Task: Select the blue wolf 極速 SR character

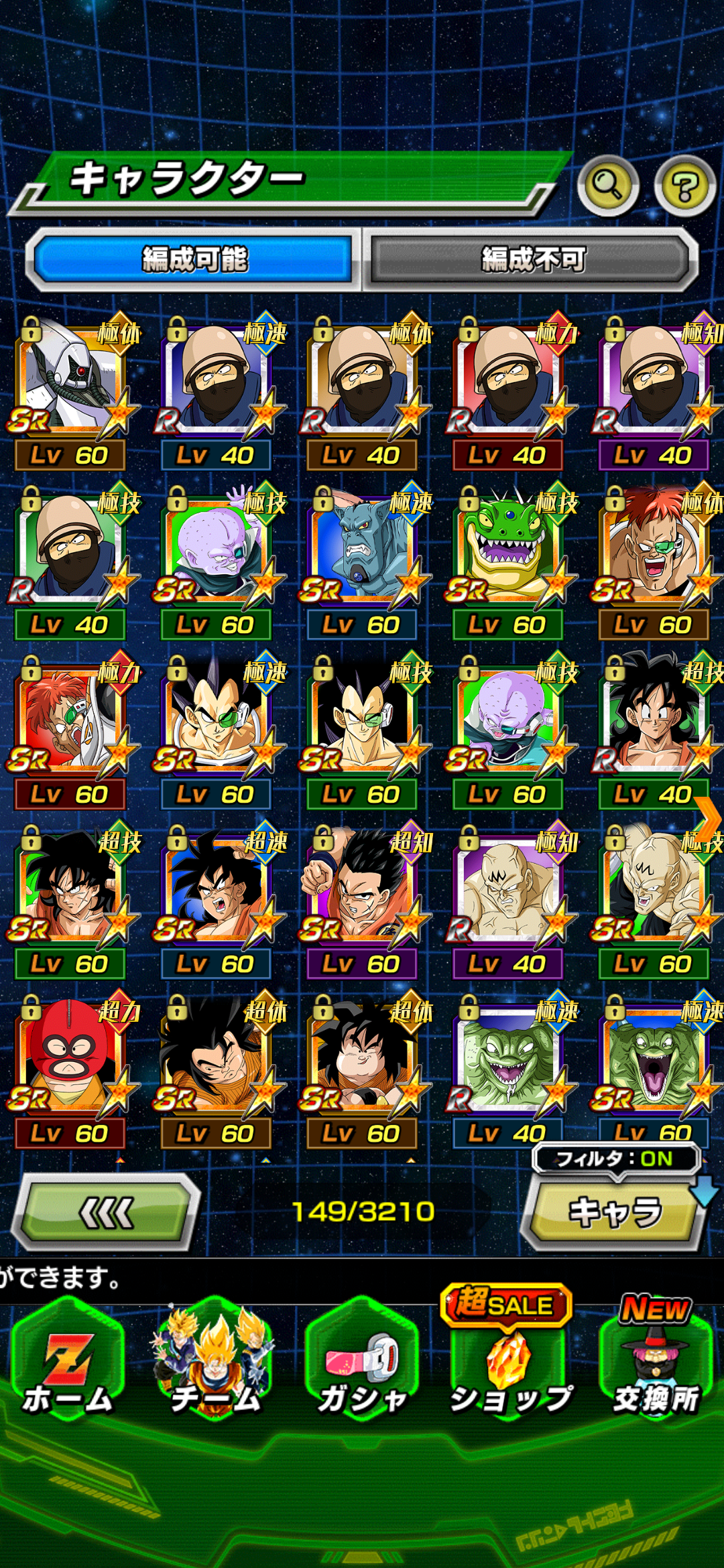Action: pos(362,551)
